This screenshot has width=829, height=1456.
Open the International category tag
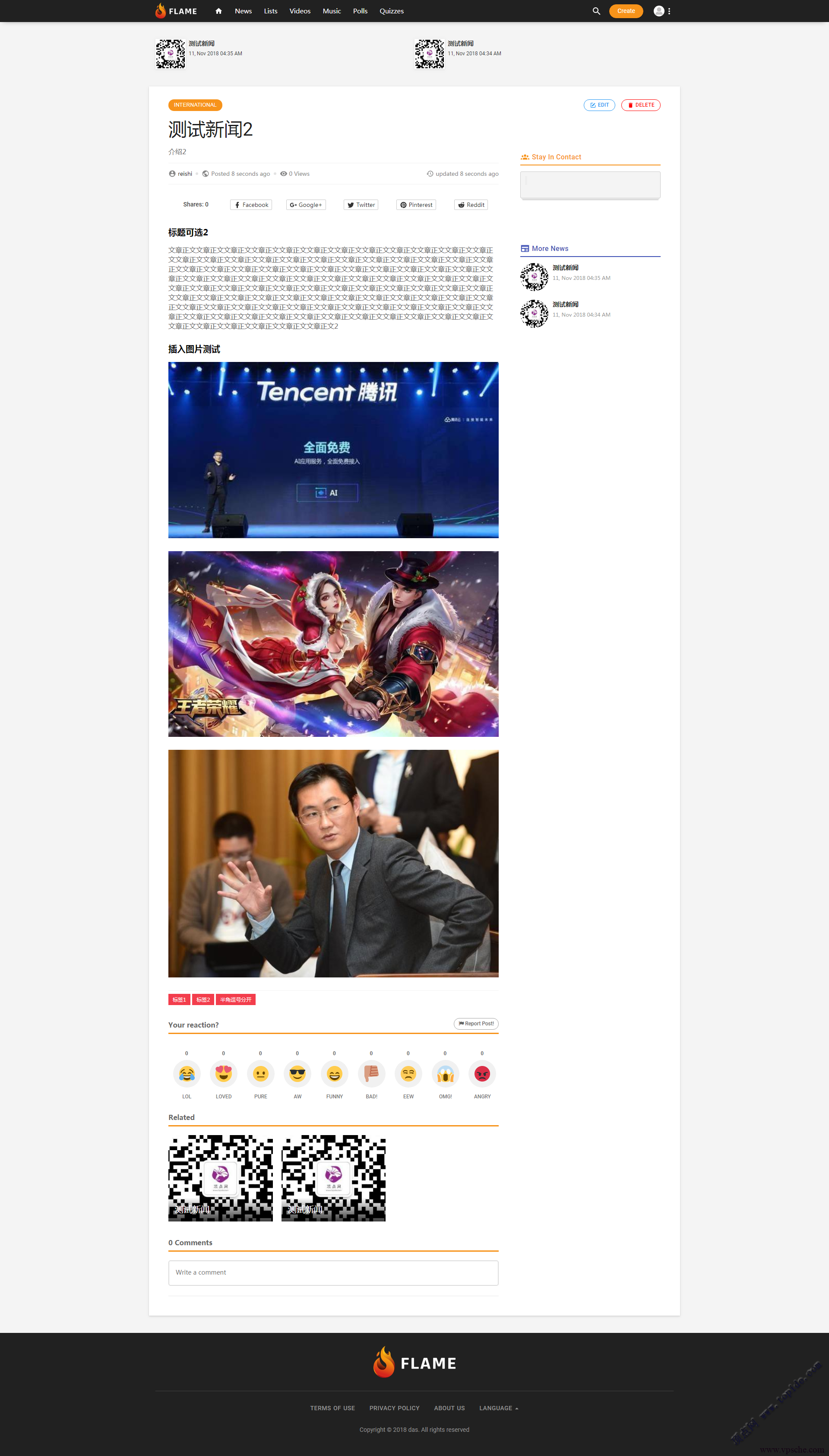tap(195, 105)
